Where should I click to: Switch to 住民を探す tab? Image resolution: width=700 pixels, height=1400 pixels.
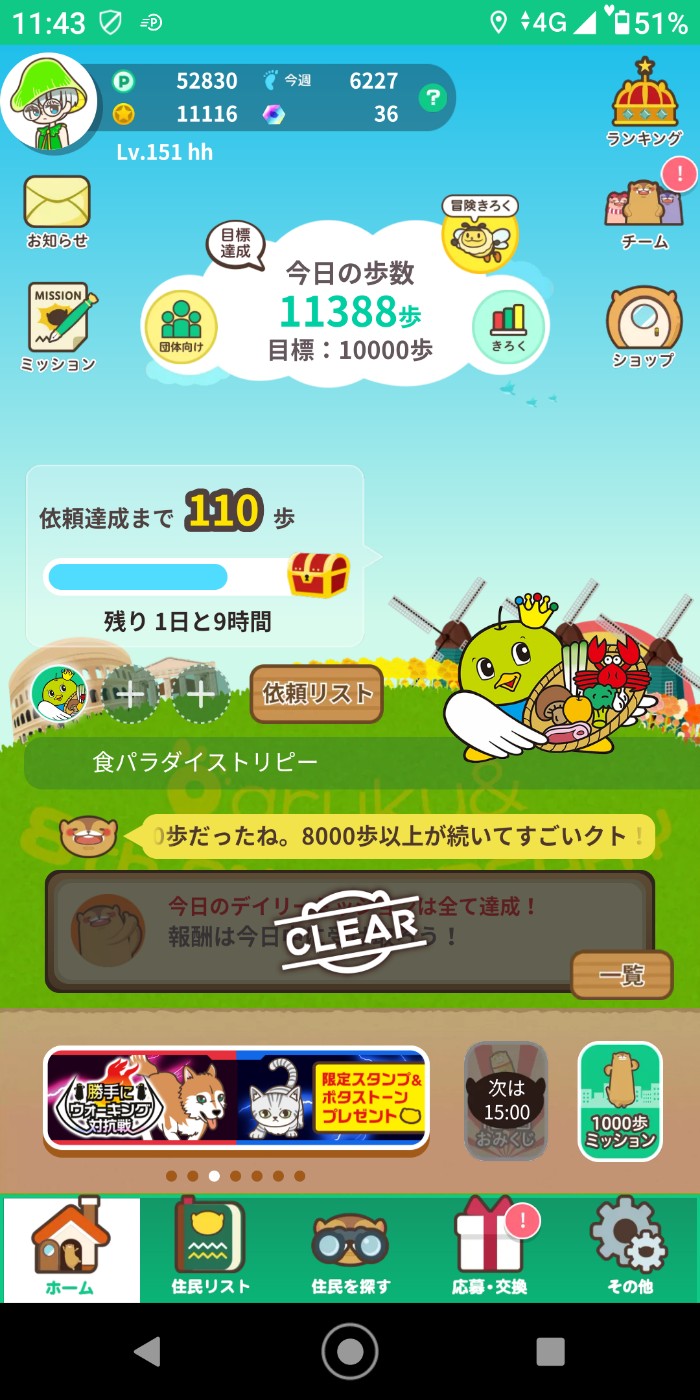pos(350,1248)
